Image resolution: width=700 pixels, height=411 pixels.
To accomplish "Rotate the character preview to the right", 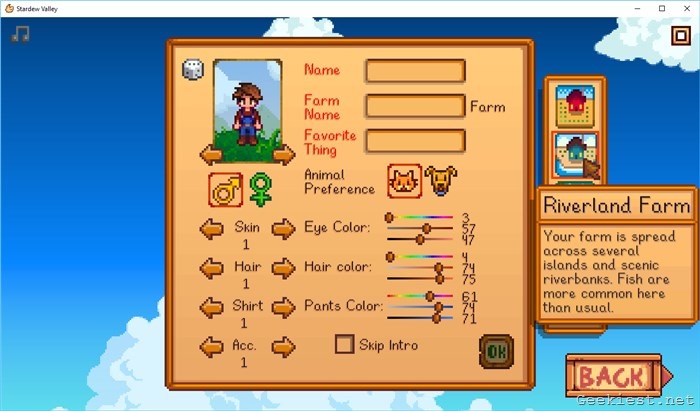I will pyautogui.click(x=284, y=154).
